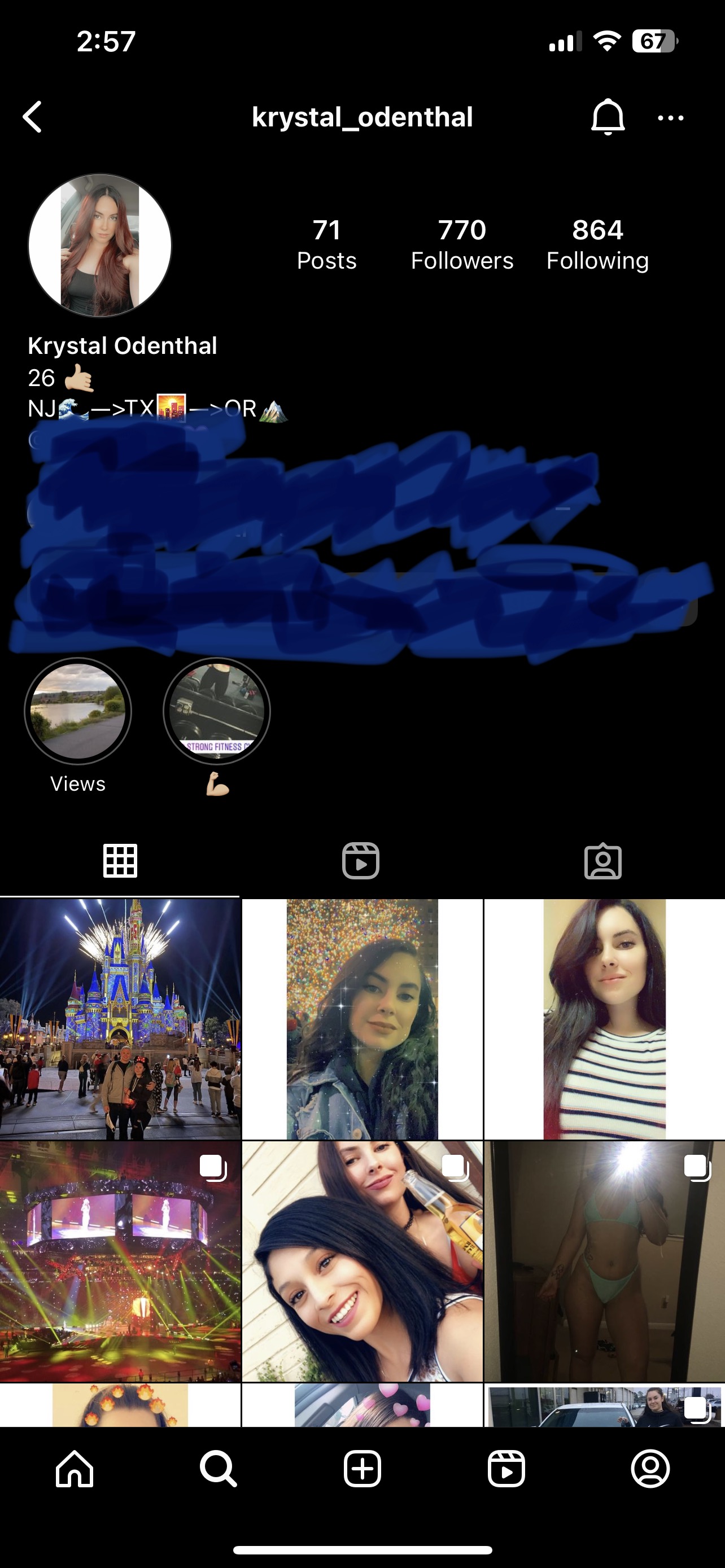Open the concert stage lights post
The width and height of the screenshot is (725, 1568).
120,1260
